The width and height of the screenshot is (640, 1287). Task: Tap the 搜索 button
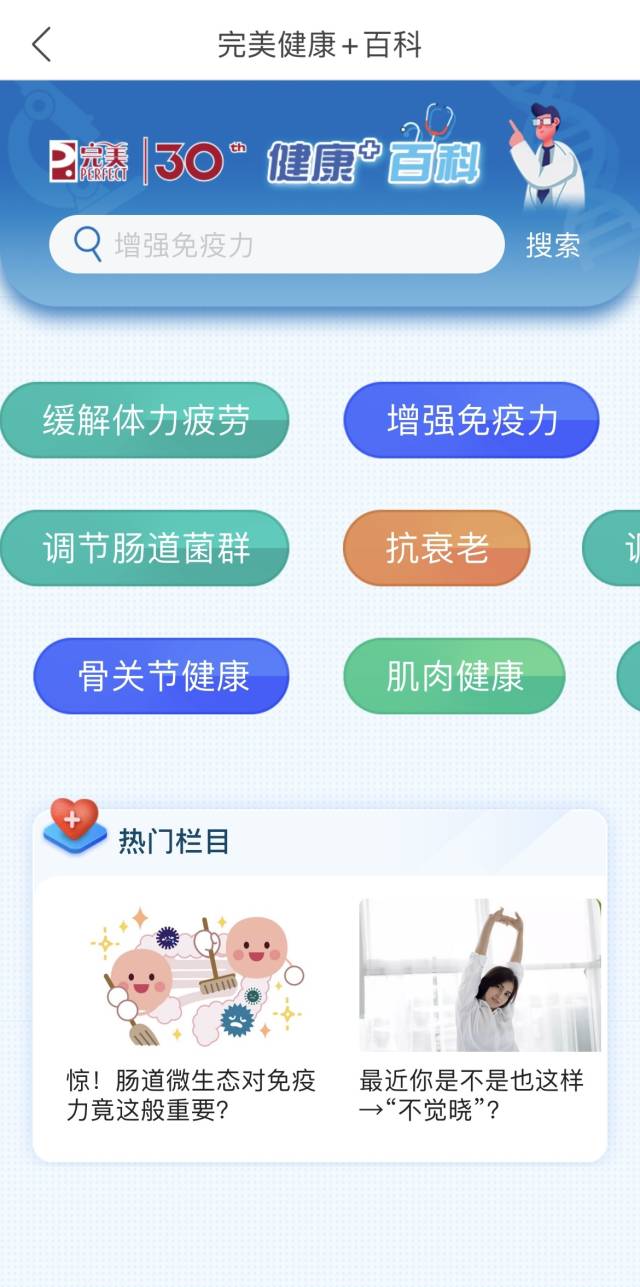(553, 245)
